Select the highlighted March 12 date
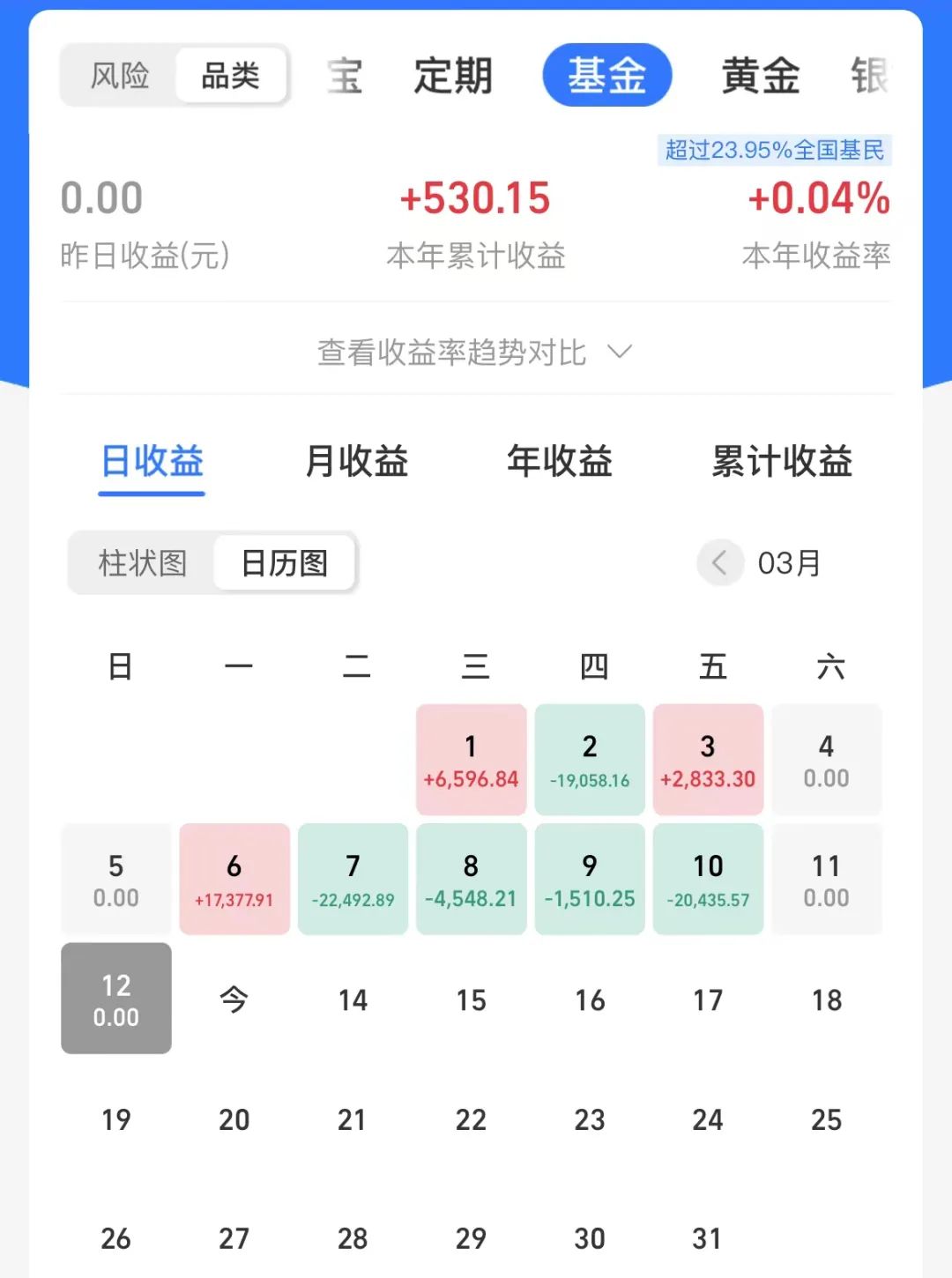This screenshot has height=1278, width=952. pos(115,998)
